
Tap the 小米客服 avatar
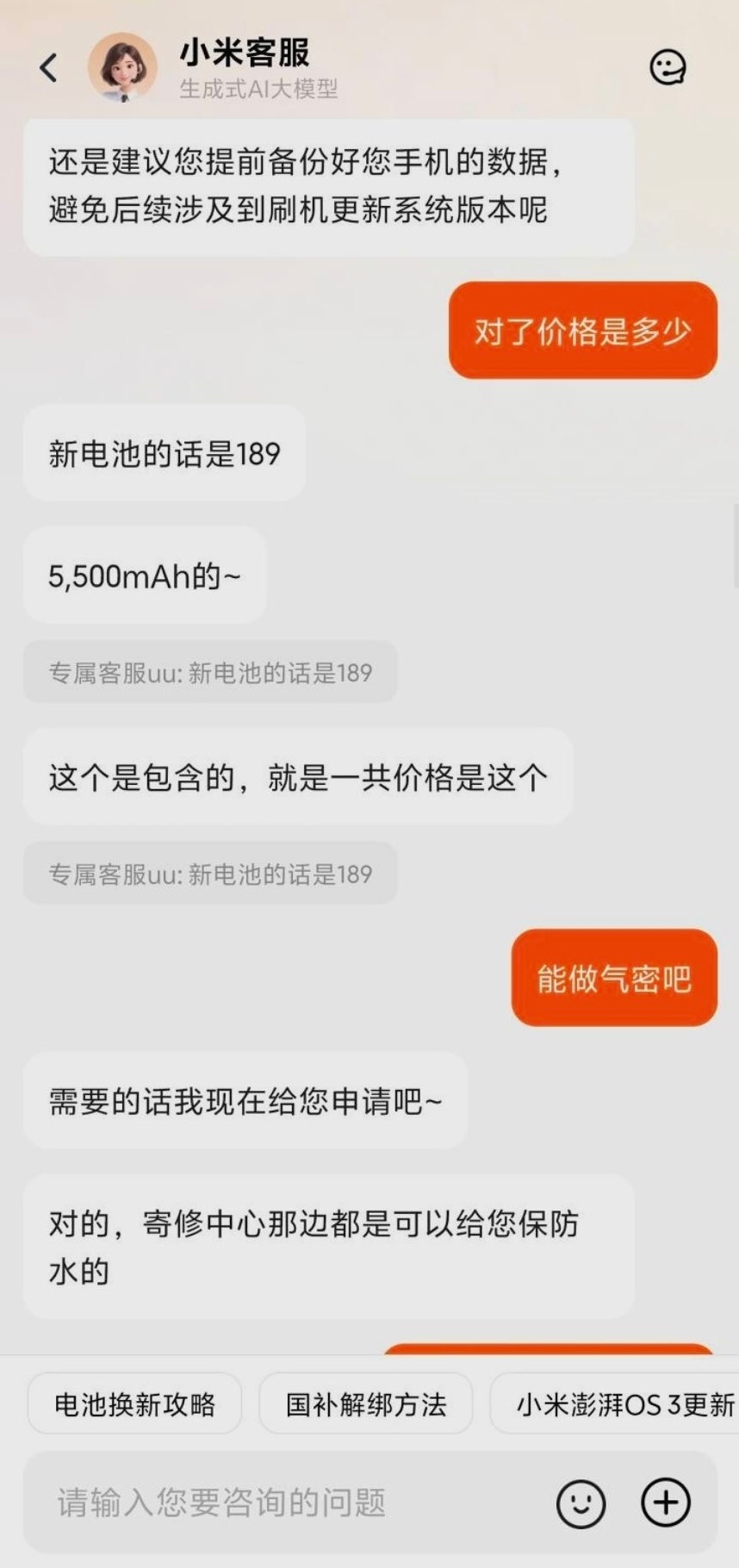pyautogui.click(x=122, y=67)
